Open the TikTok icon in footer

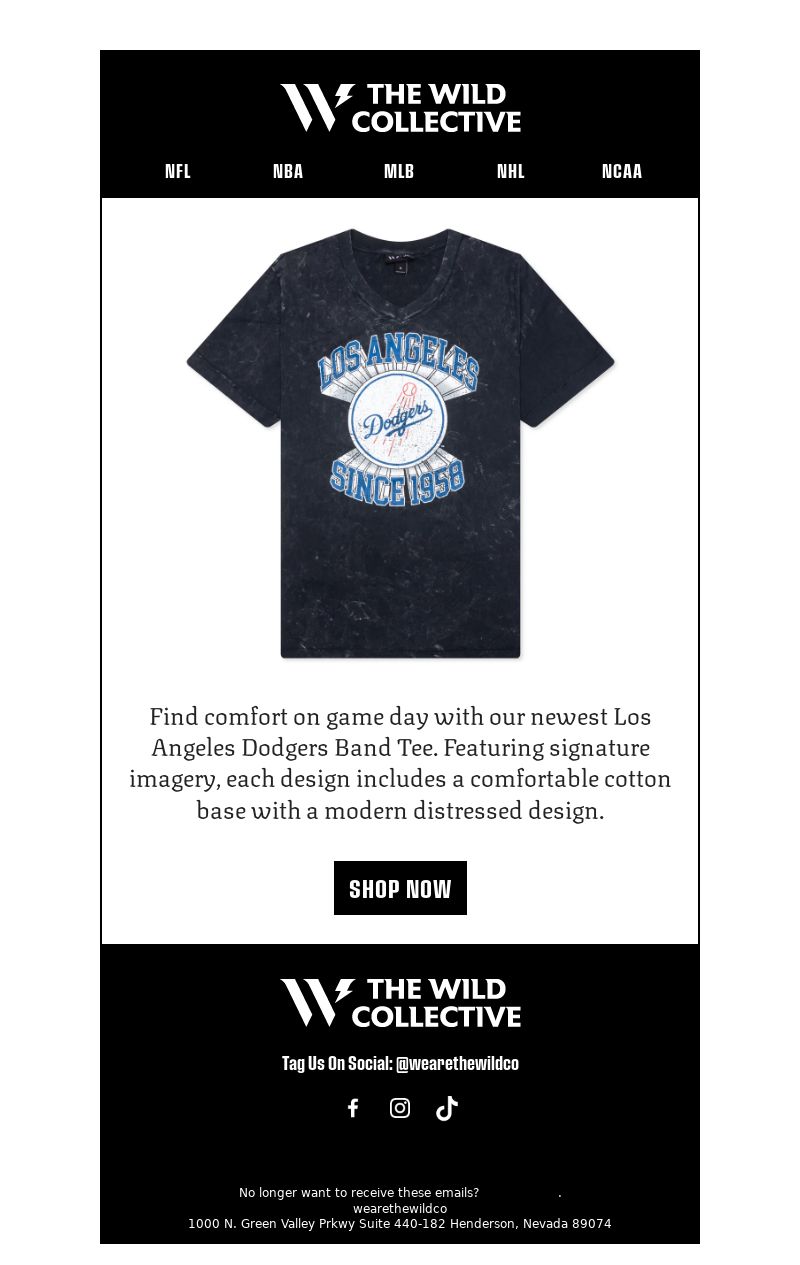tap(447, 1108)
